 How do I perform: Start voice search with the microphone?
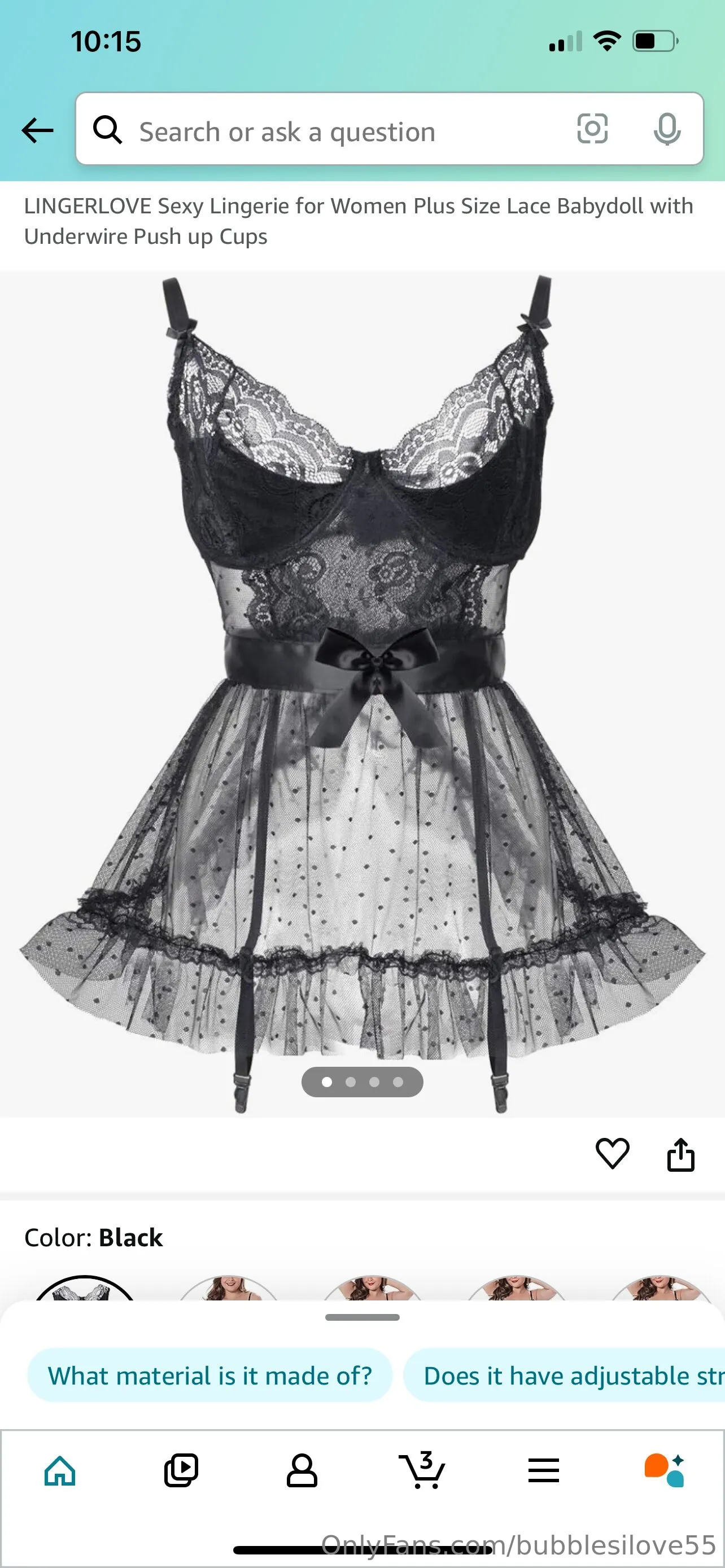[x=667, y=129]
